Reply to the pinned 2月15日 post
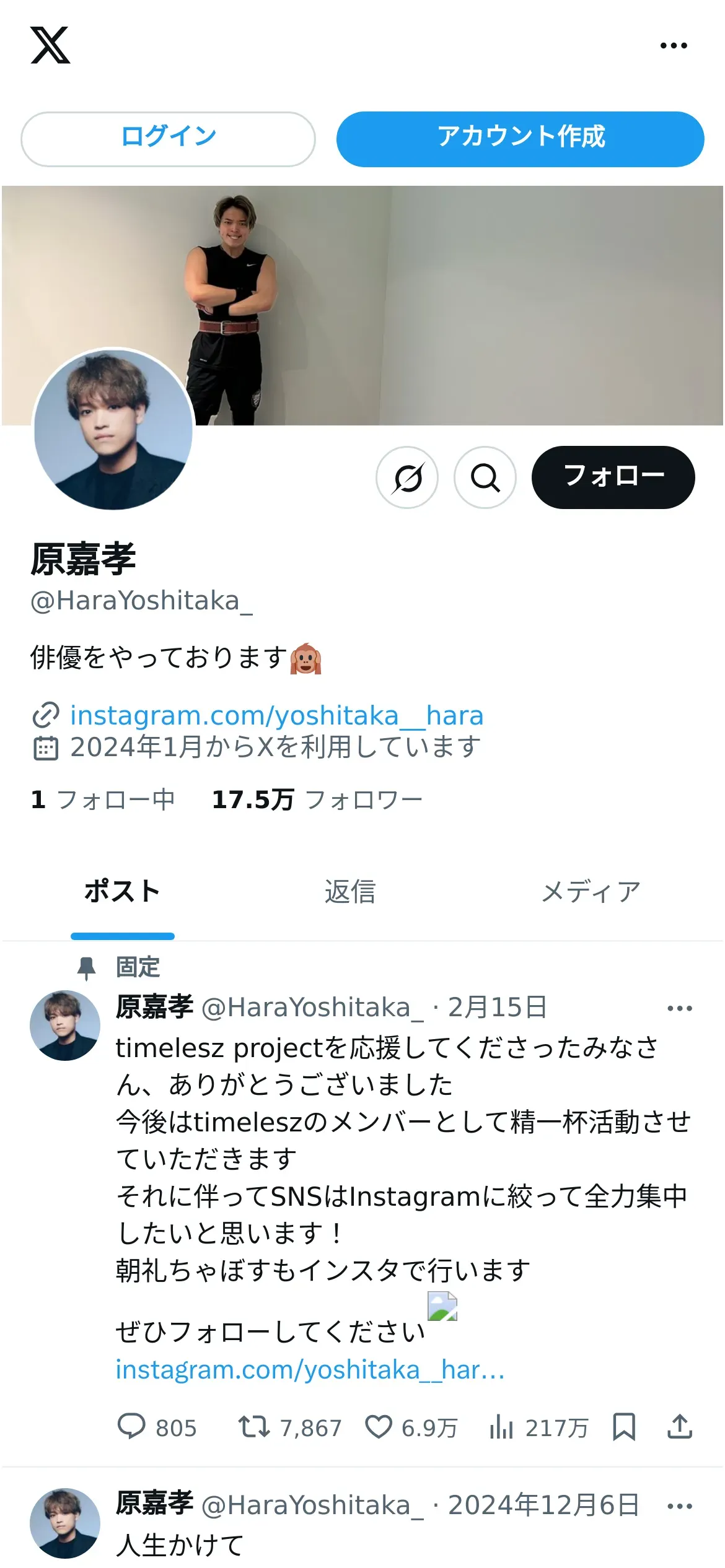This screenshot has width=725, height=1568. click(x=157, y=1427)
